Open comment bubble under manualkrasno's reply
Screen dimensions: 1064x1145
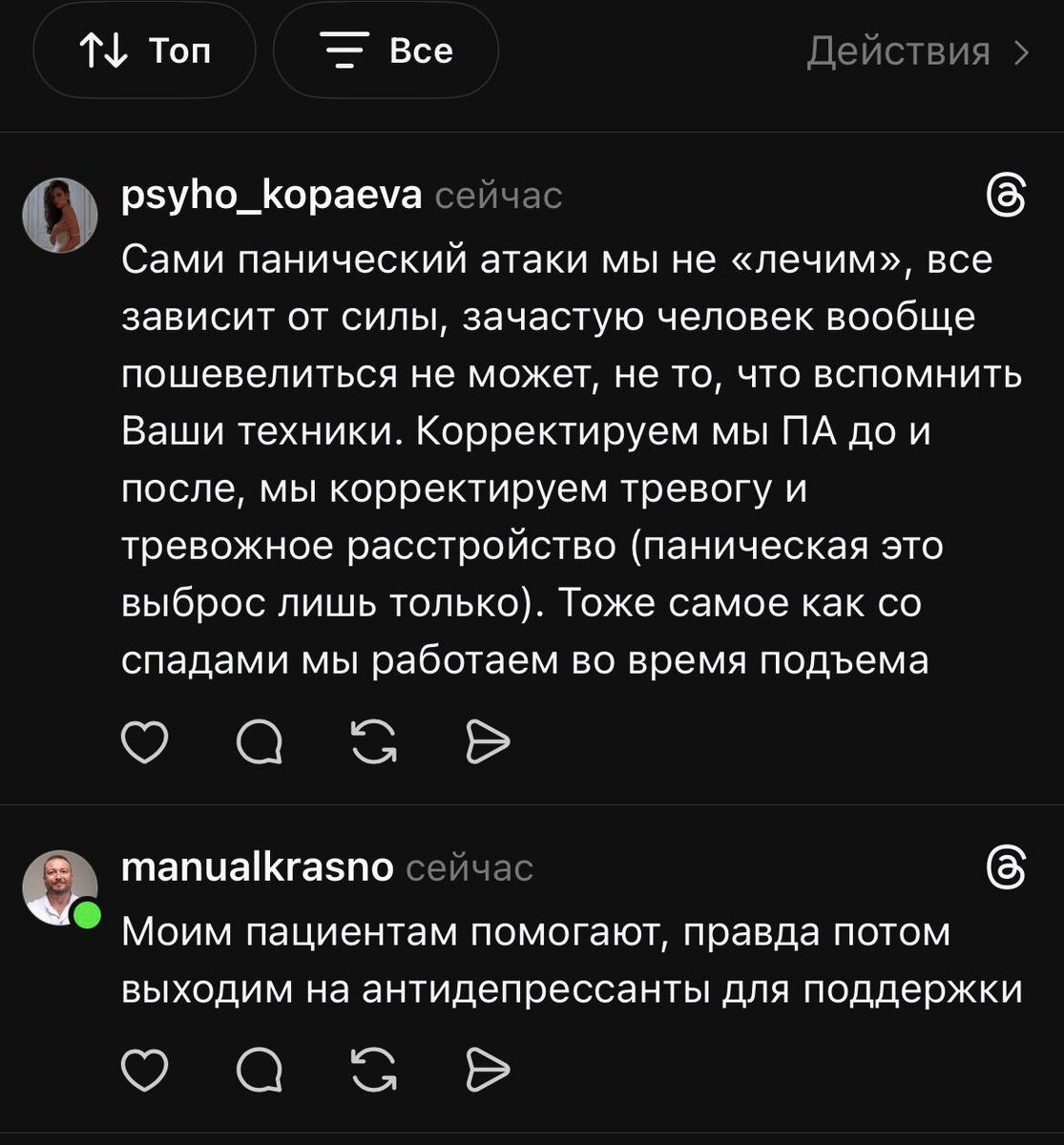click(x=261, y=1071)
